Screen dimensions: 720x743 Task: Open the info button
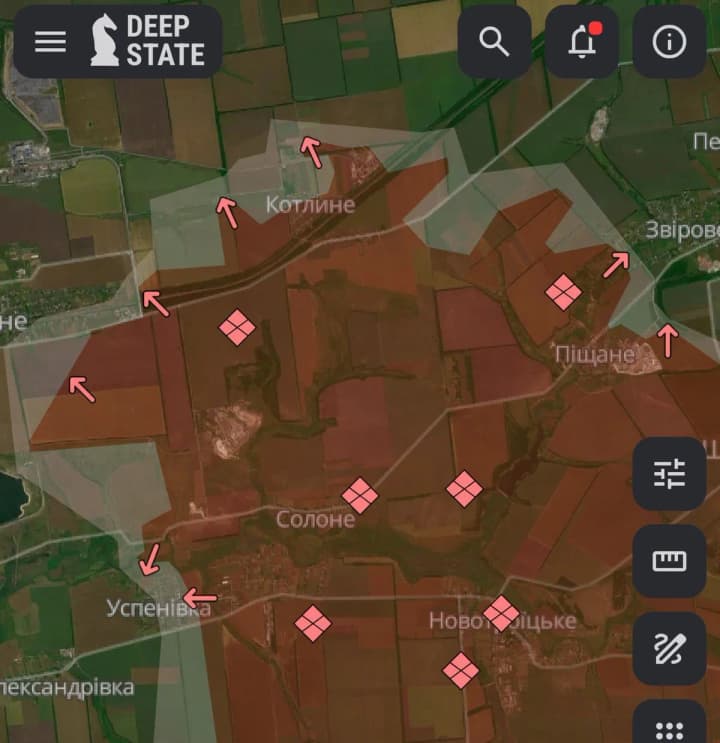pos(668,41)
